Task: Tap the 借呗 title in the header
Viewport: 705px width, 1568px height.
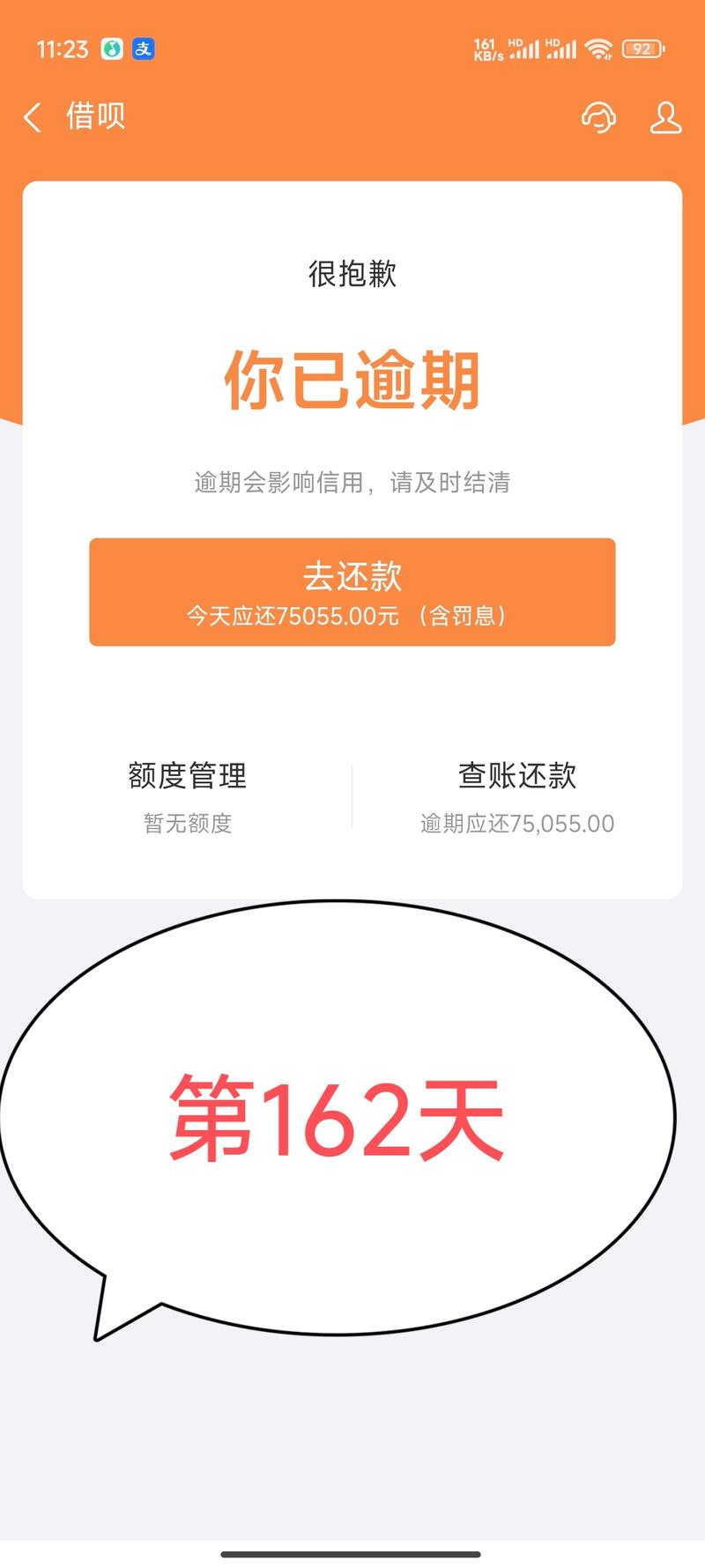Action: click(x=95, y=115)
